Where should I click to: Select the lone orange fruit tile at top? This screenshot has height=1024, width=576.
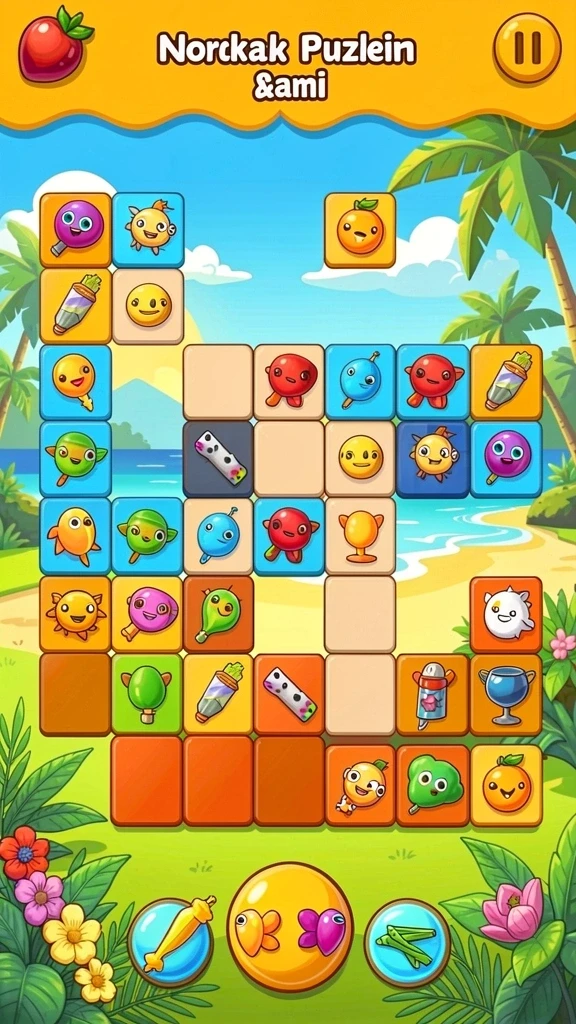click(360, 230)
